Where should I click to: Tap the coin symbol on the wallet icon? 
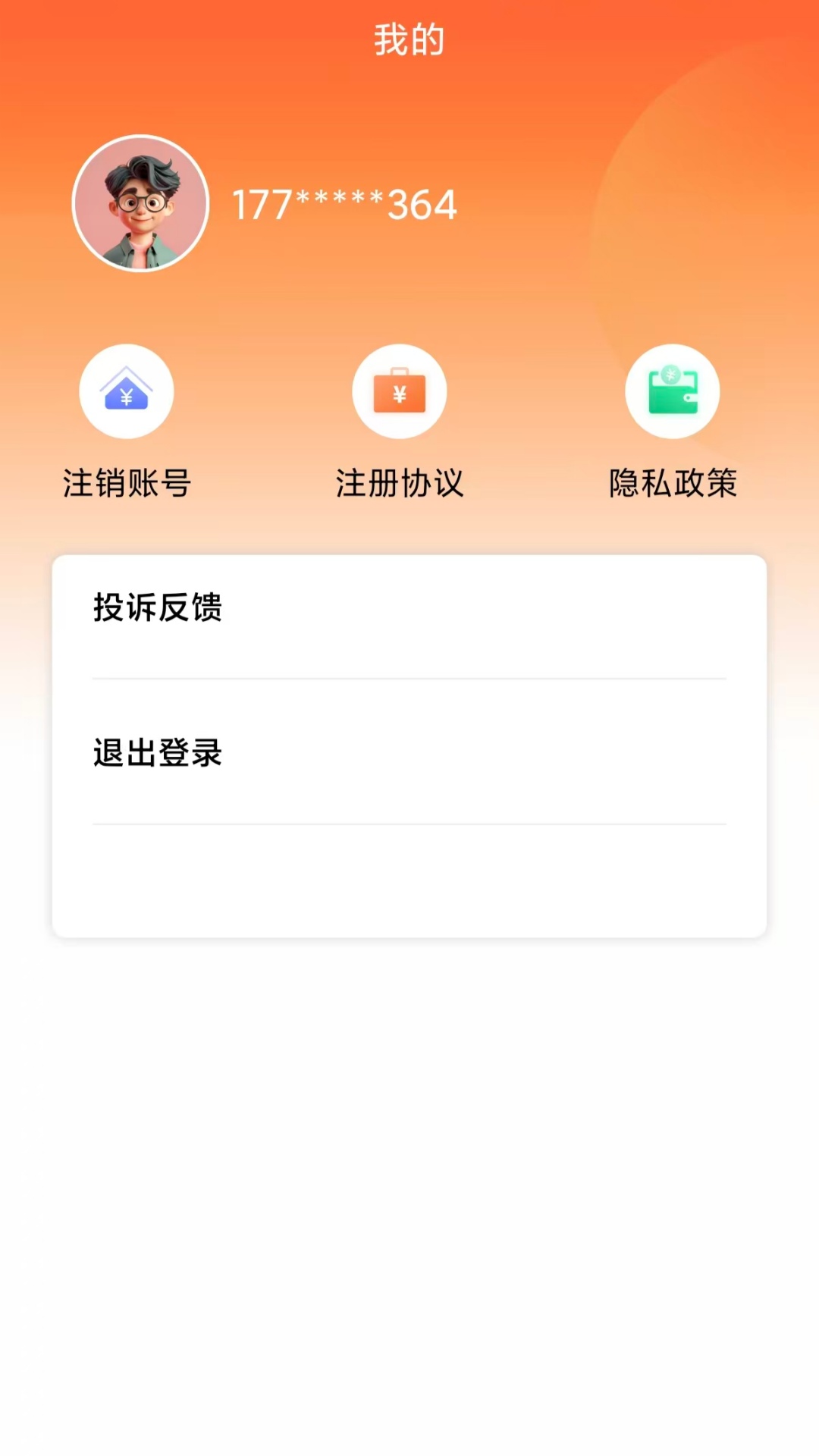pyautogui.click(x=670, y=374)
